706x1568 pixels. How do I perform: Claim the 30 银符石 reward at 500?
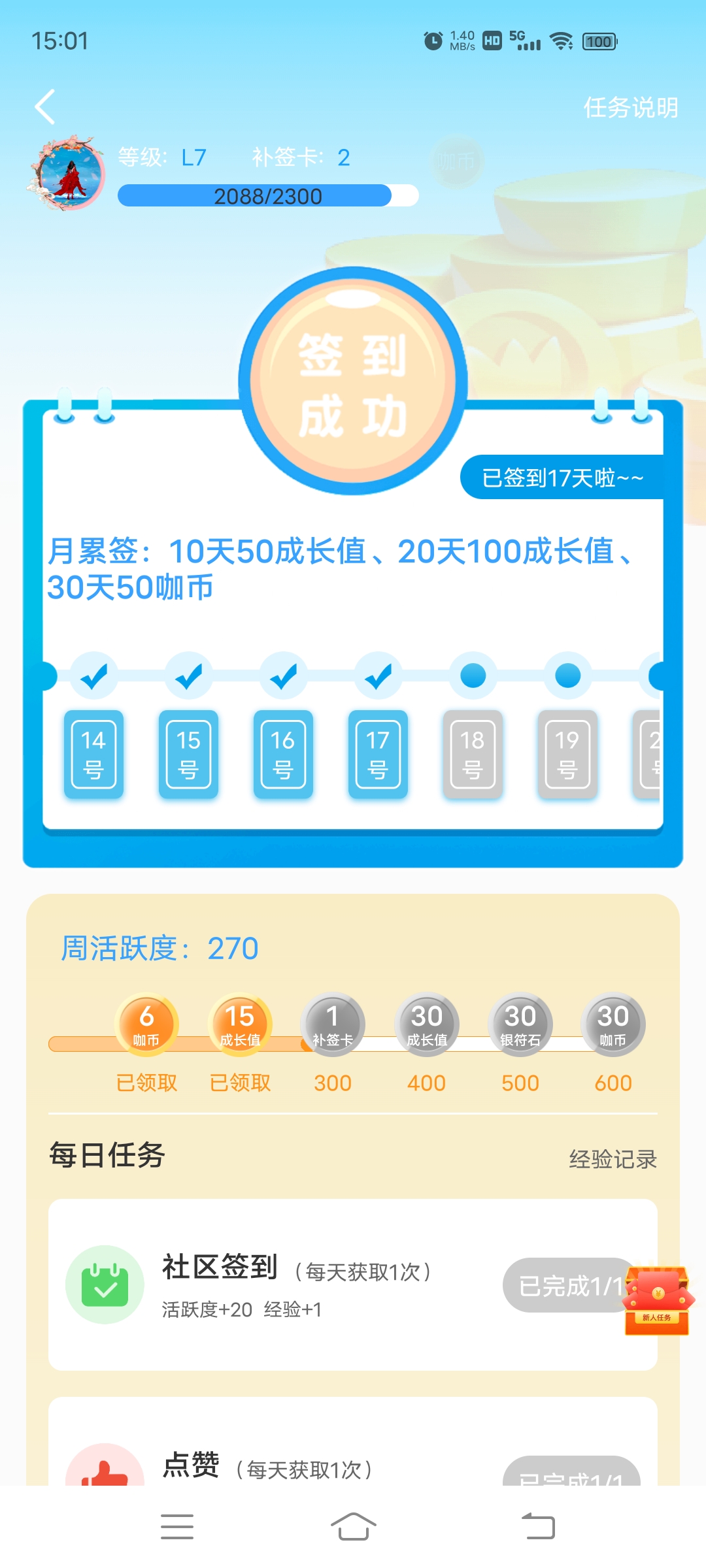click(x=520, y=1024)
